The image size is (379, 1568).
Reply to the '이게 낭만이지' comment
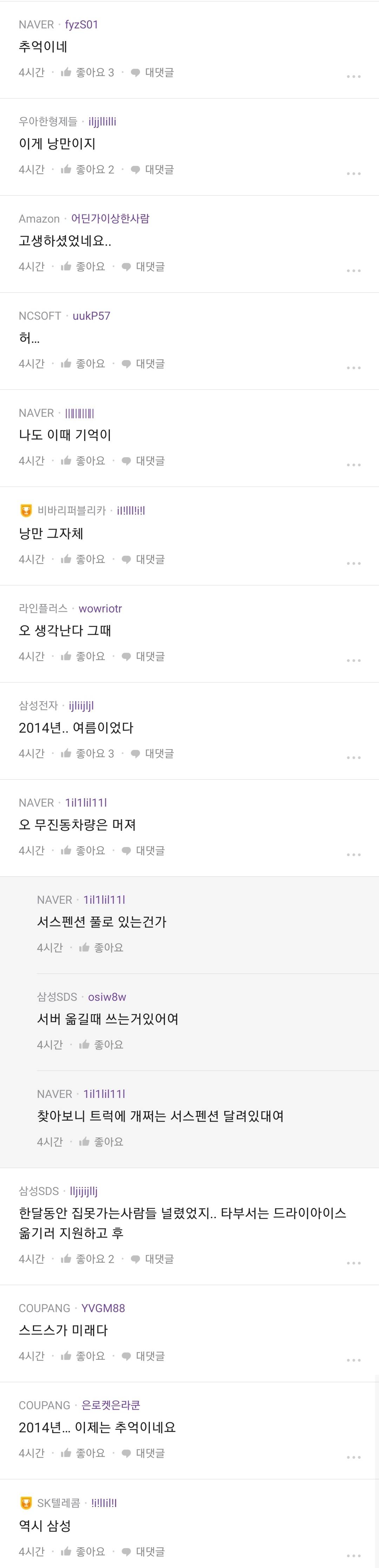pyautogui.click(x=152, y=170)
